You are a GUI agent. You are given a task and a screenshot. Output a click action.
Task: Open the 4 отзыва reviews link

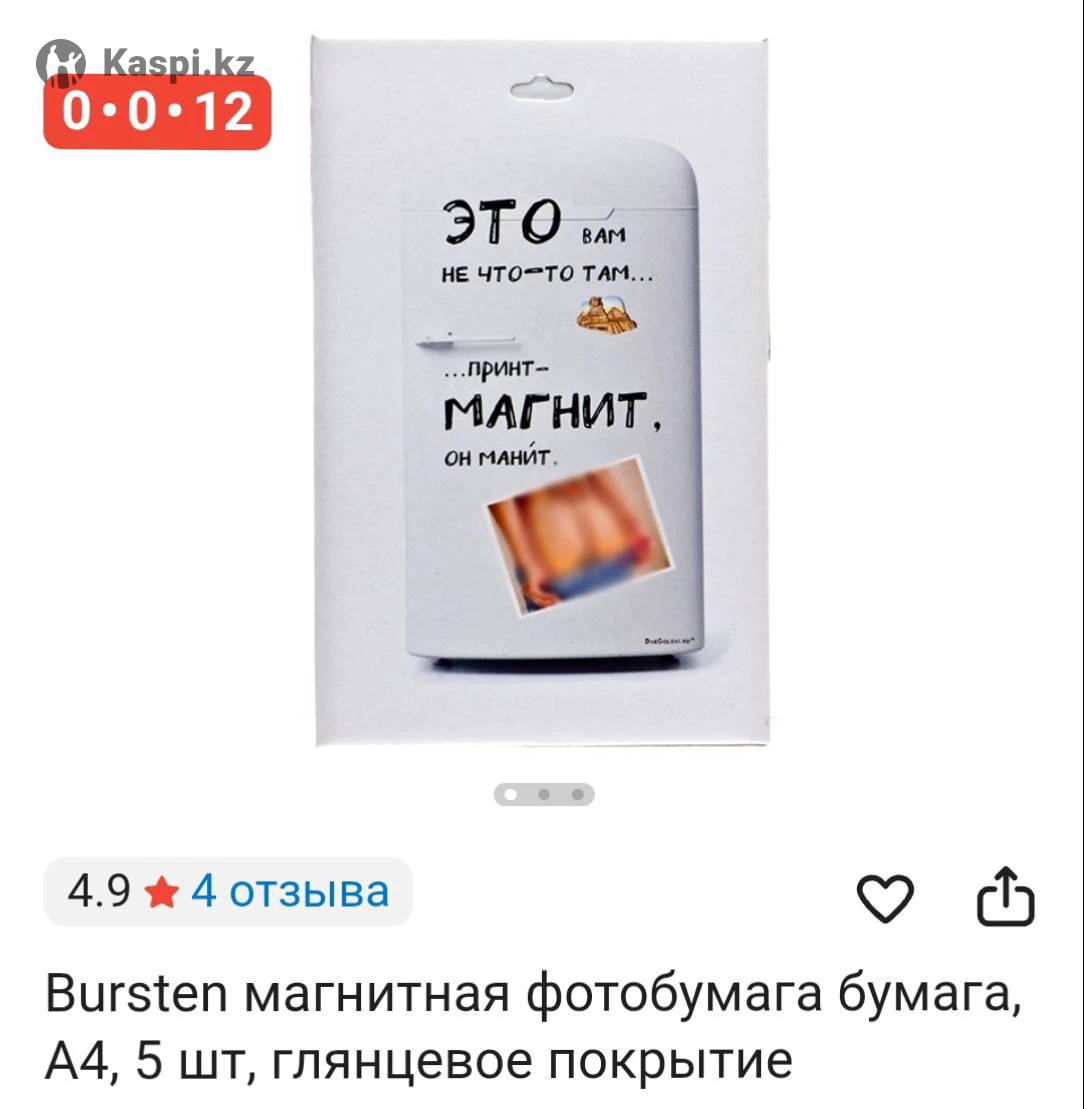point(289,891)
